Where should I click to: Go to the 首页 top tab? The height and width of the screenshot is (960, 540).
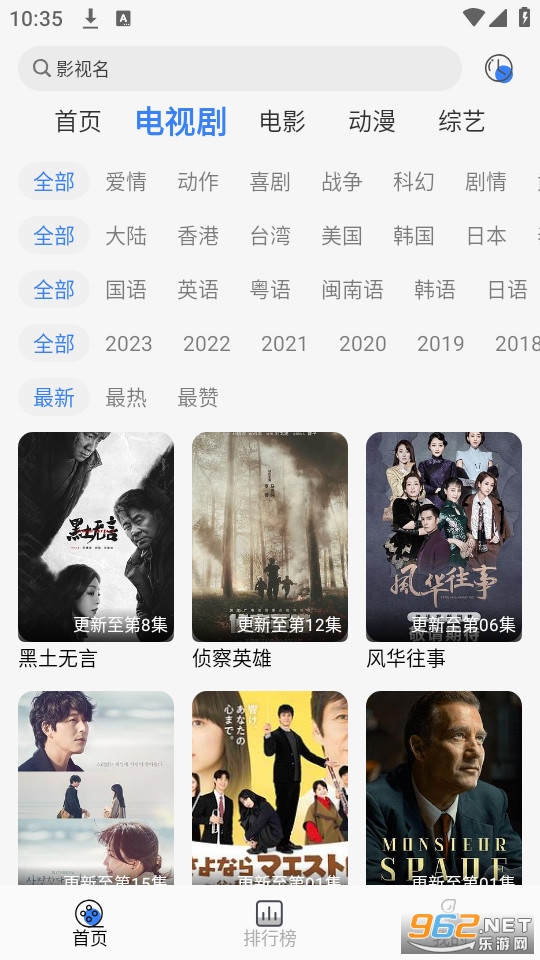click(x=78, y=121)
